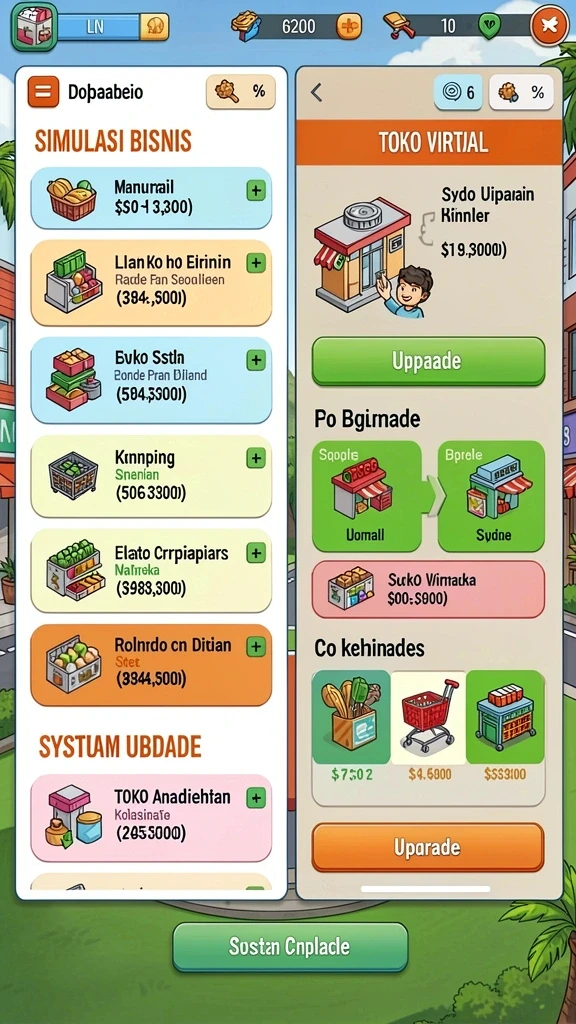Open the orange menu icon beside Dopaabeio

click(x=43, y=91)
